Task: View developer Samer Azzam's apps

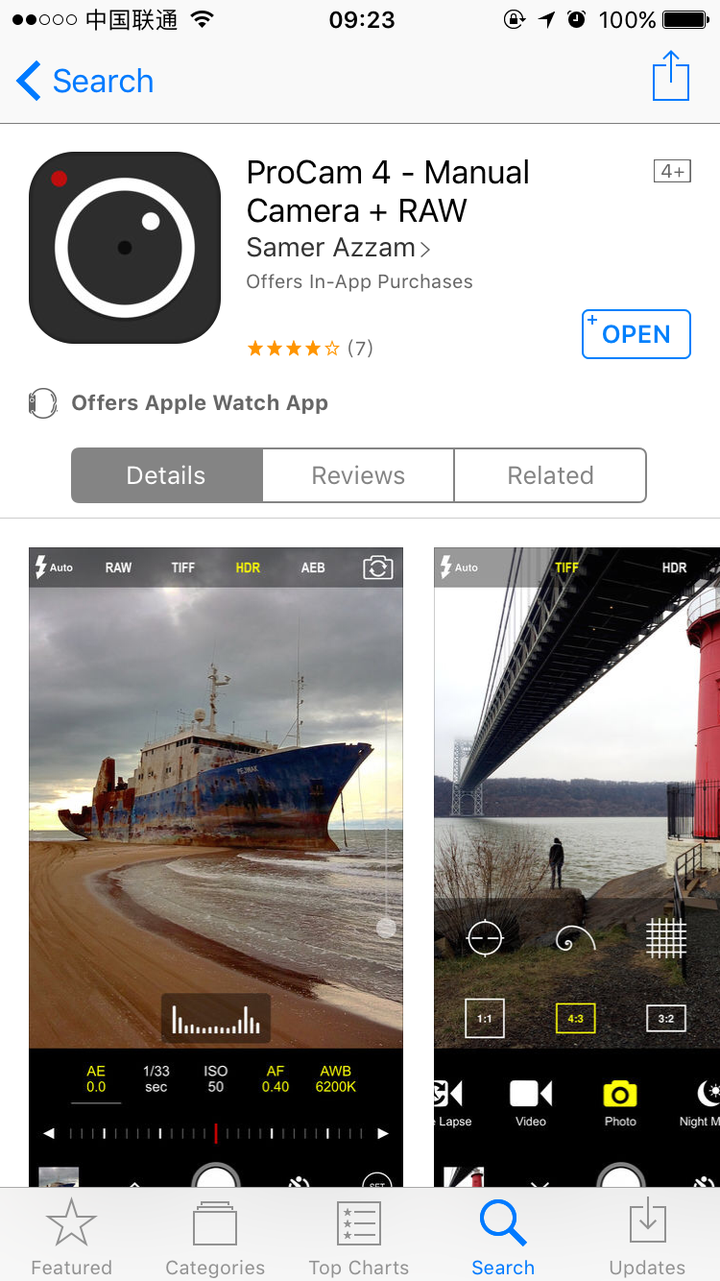Action: (x=338, y=247)
